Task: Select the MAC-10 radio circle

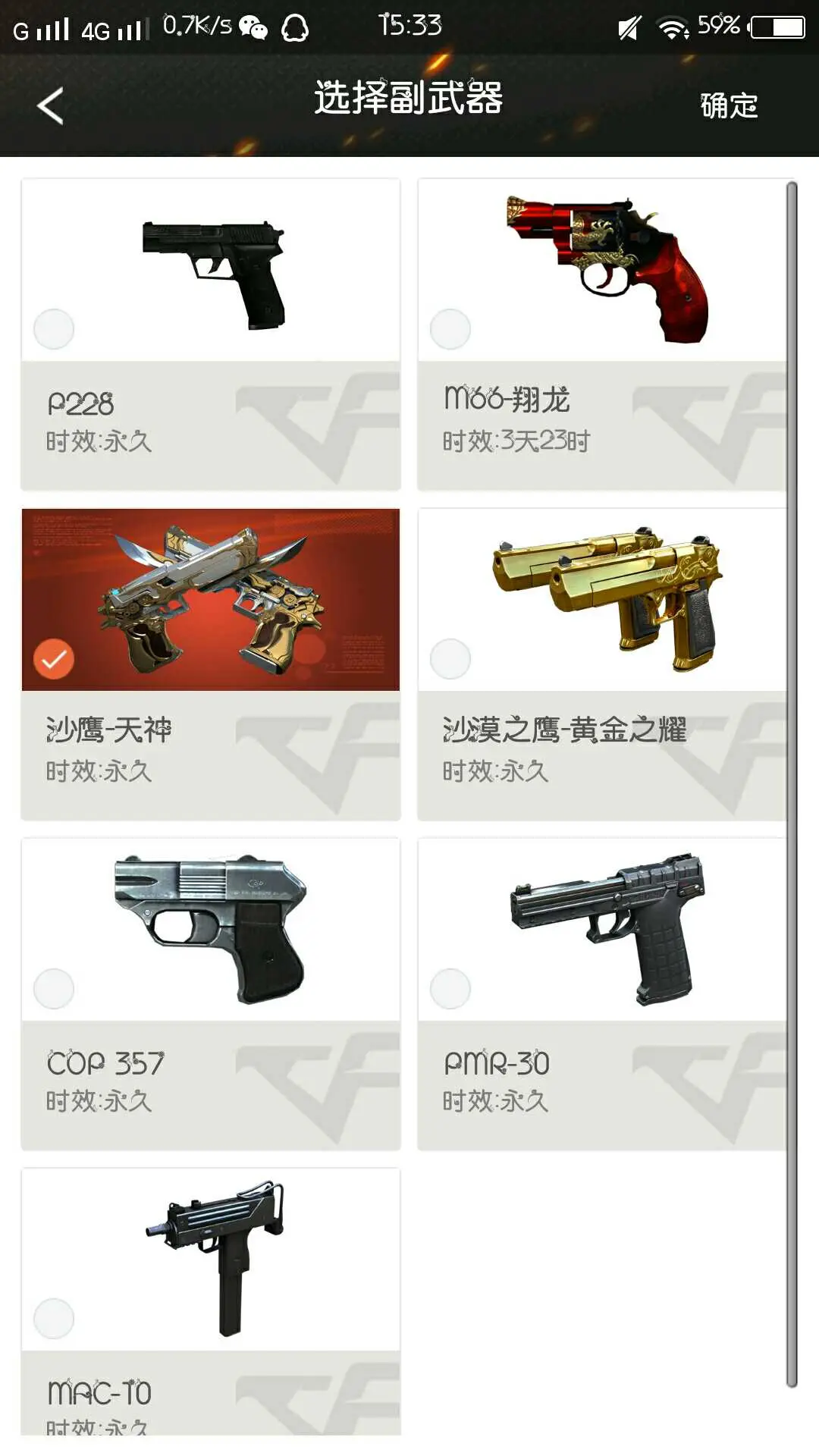Action: pyautogui.click(x=54, y=1319)
